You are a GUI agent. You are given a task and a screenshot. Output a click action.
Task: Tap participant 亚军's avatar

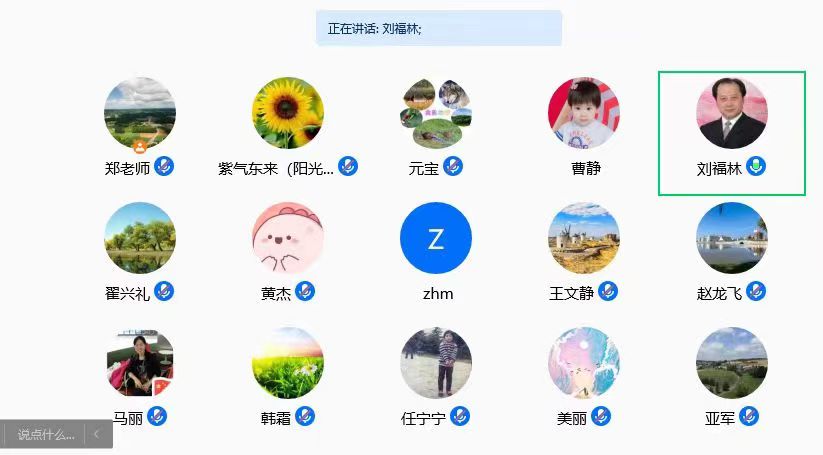click(x=732, y=363)
